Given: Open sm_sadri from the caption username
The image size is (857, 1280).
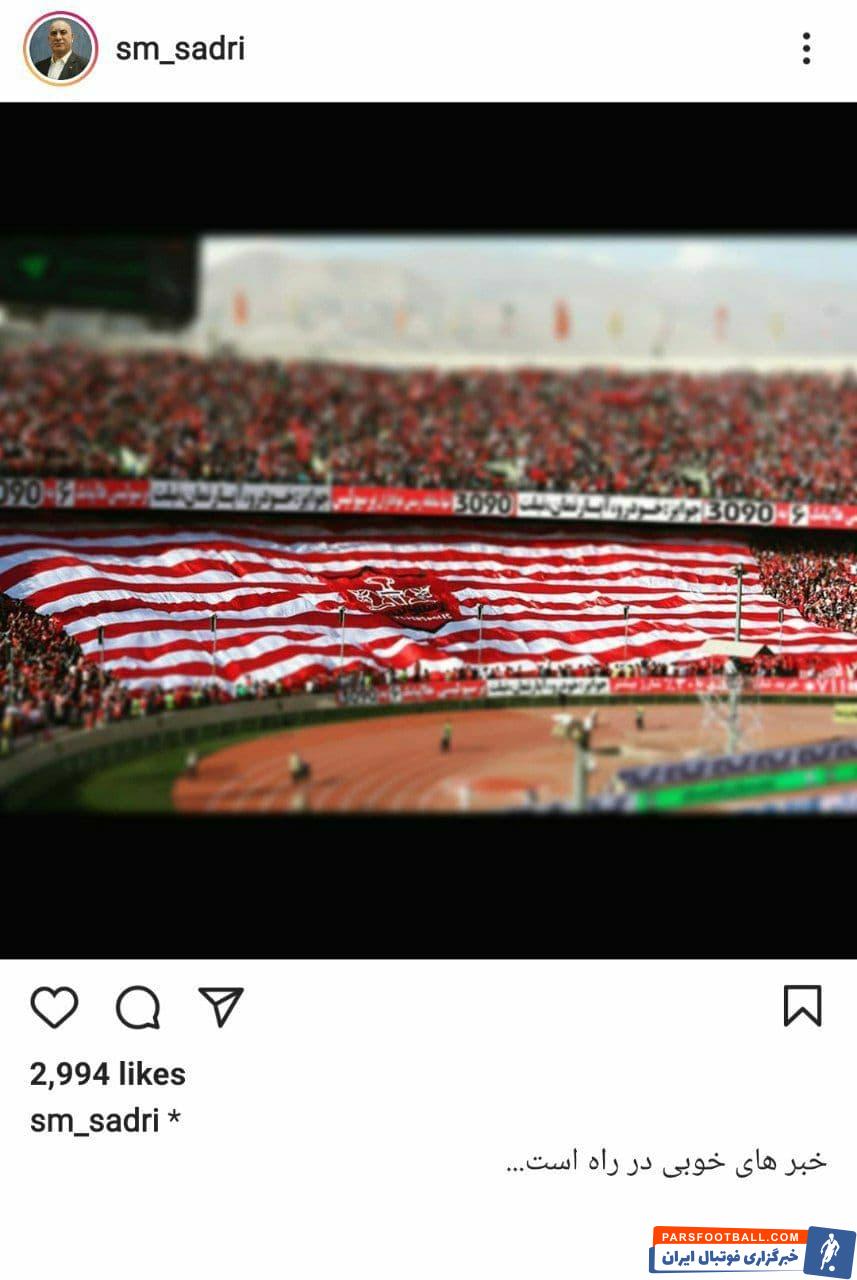Looking at the screenshot, I should click(94, 1121).
